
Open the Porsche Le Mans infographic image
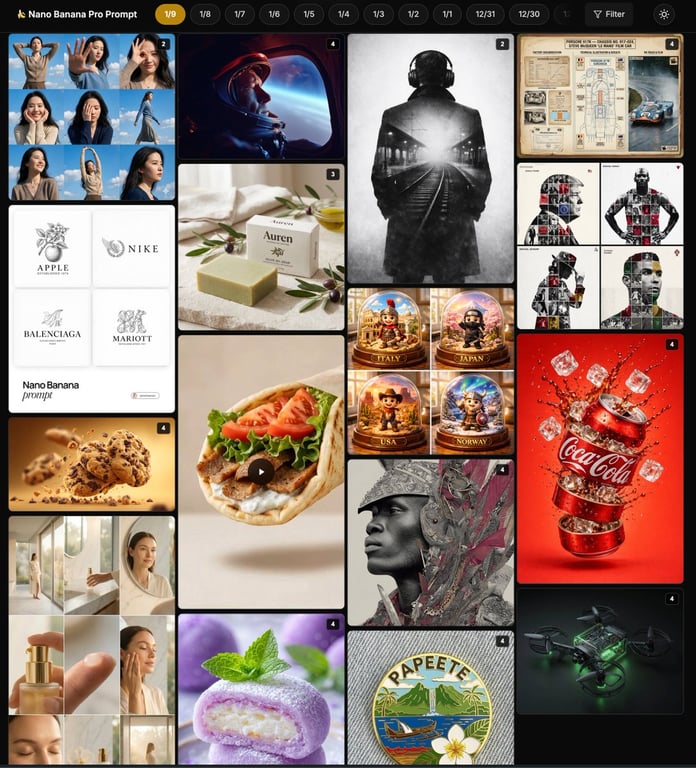point(600,96)
